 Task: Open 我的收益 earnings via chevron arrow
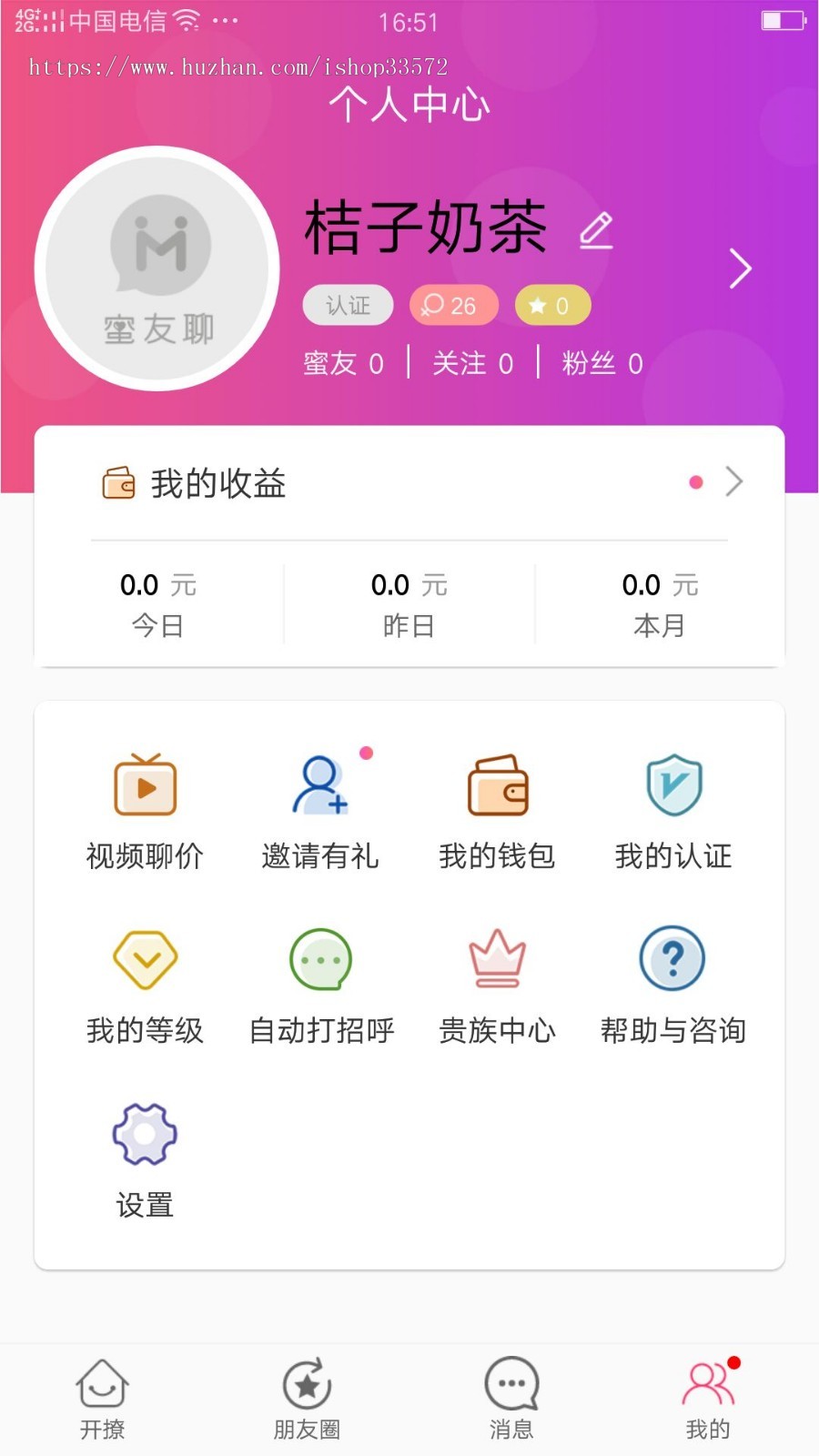coord(734,482)
